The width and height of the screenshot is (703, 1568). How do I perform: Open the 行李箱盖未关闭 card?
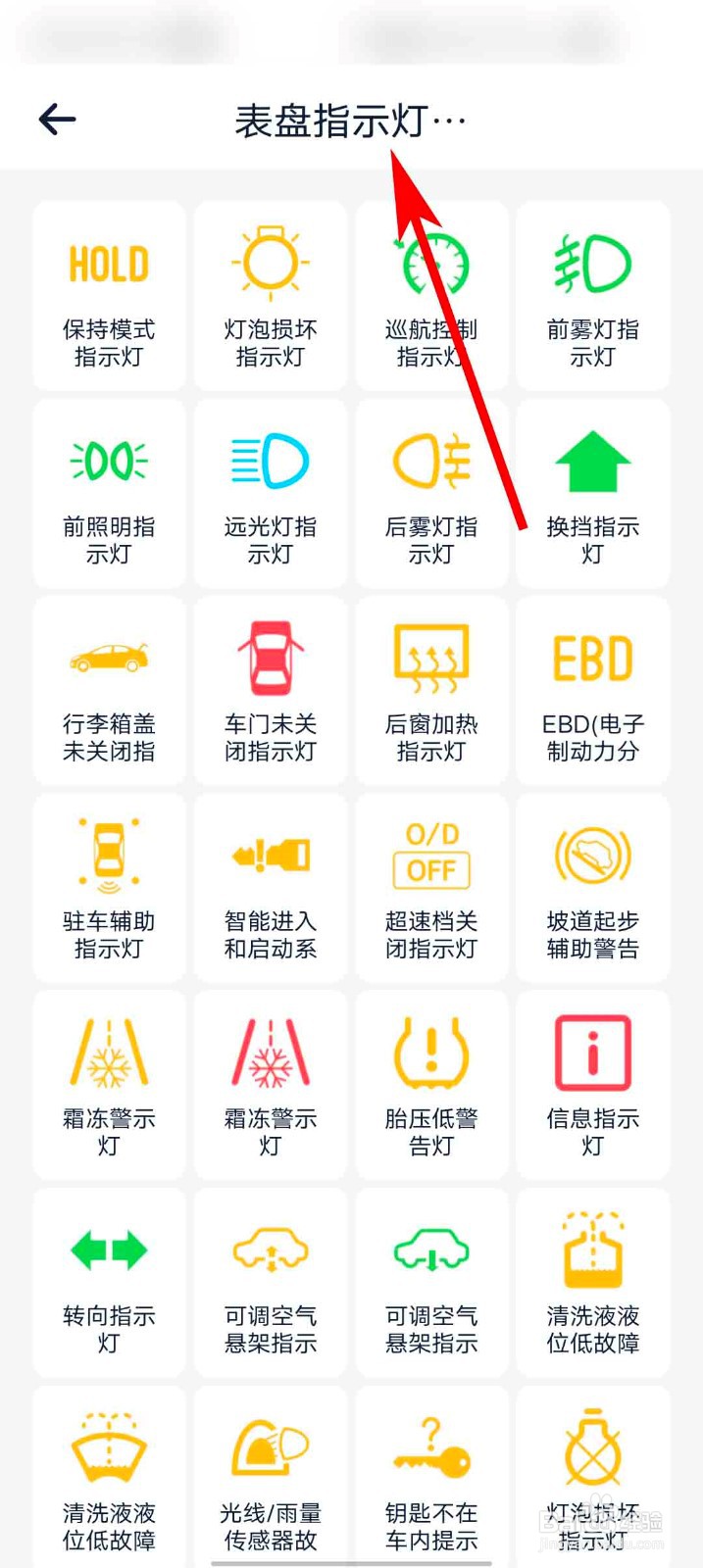[x=109, y=691]
